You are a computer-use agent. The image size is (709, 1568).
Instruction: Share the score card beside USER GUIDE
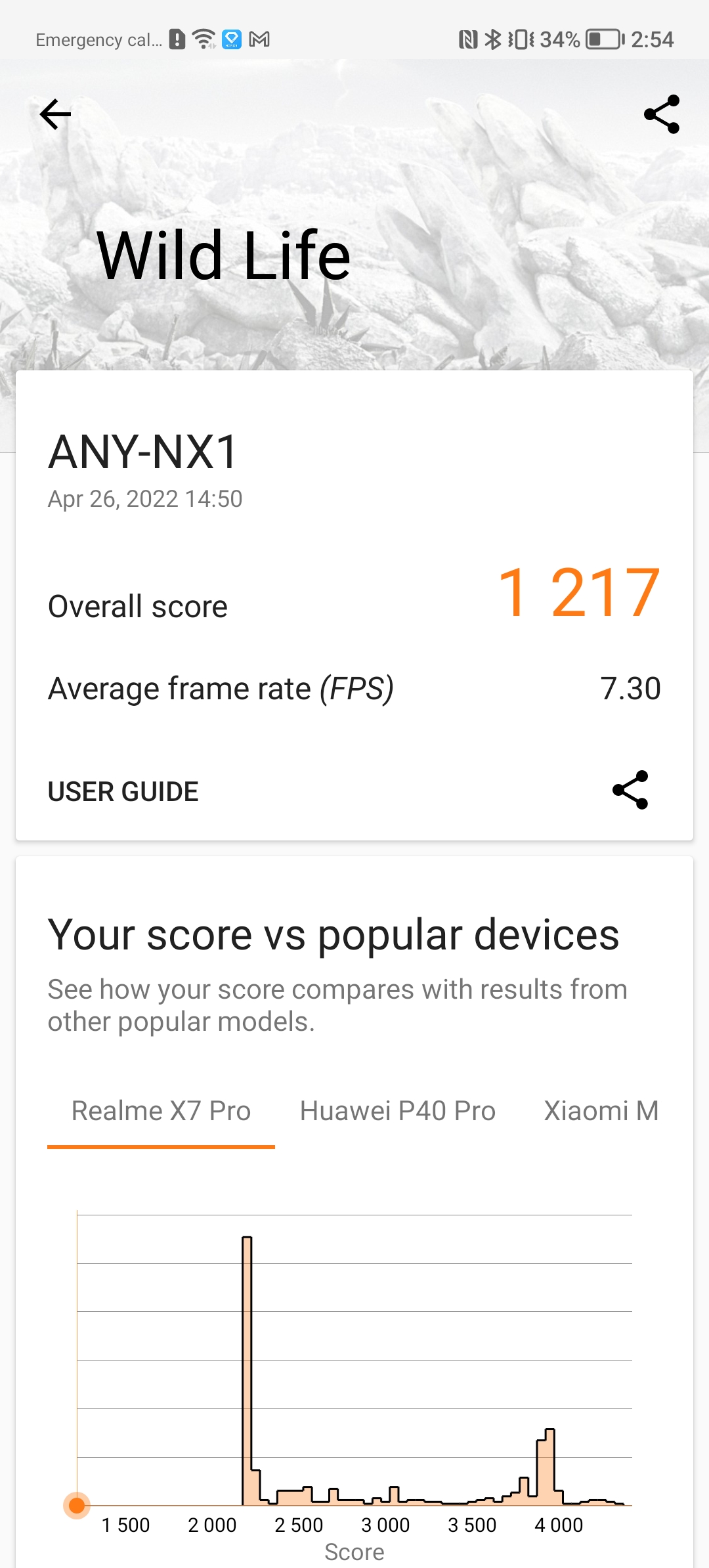pyautogui.click(x=630, y=790)
